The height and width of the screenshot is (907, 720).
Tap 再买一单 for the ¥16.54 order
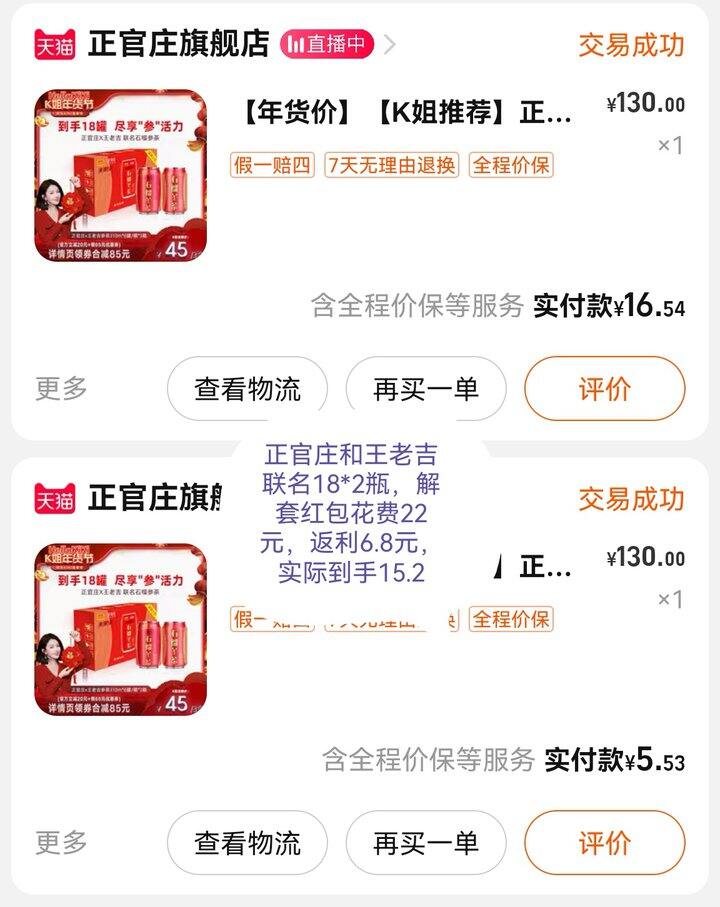tap(426, 388)
